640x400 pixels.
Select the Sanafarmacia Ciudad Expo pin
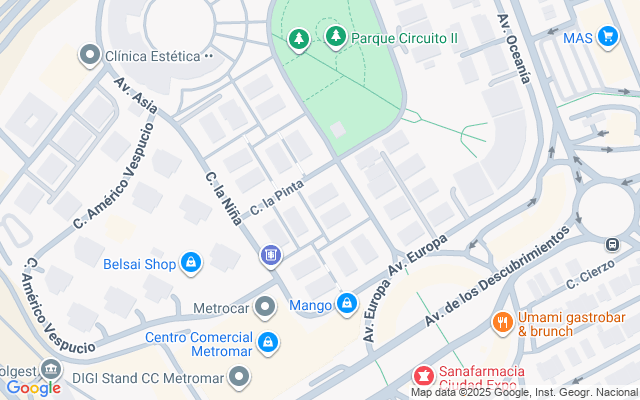tap(424, 376)
